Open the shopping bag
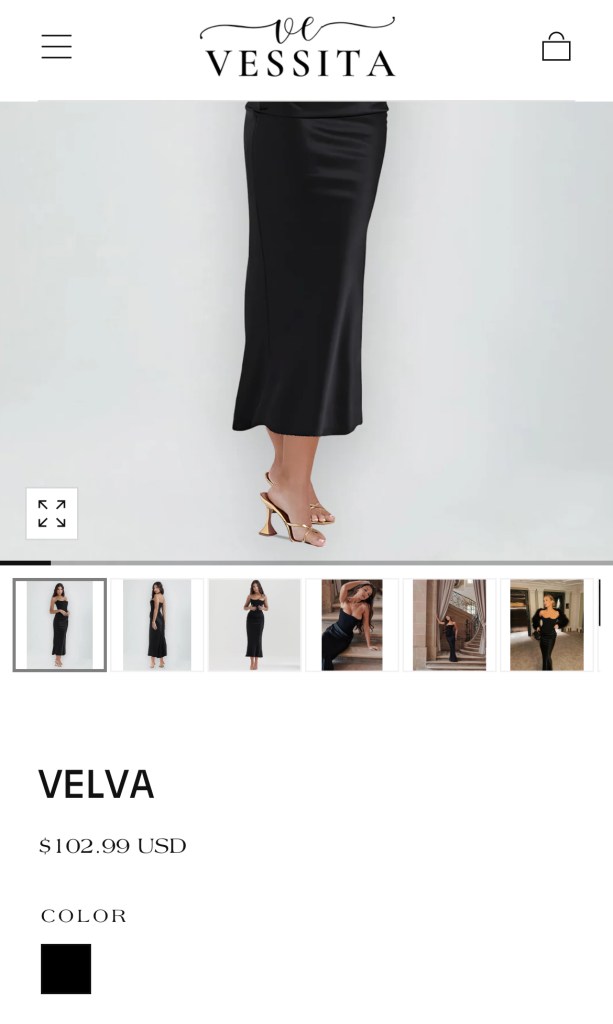Screen dimensions: 613x1024 click(556, 47)
